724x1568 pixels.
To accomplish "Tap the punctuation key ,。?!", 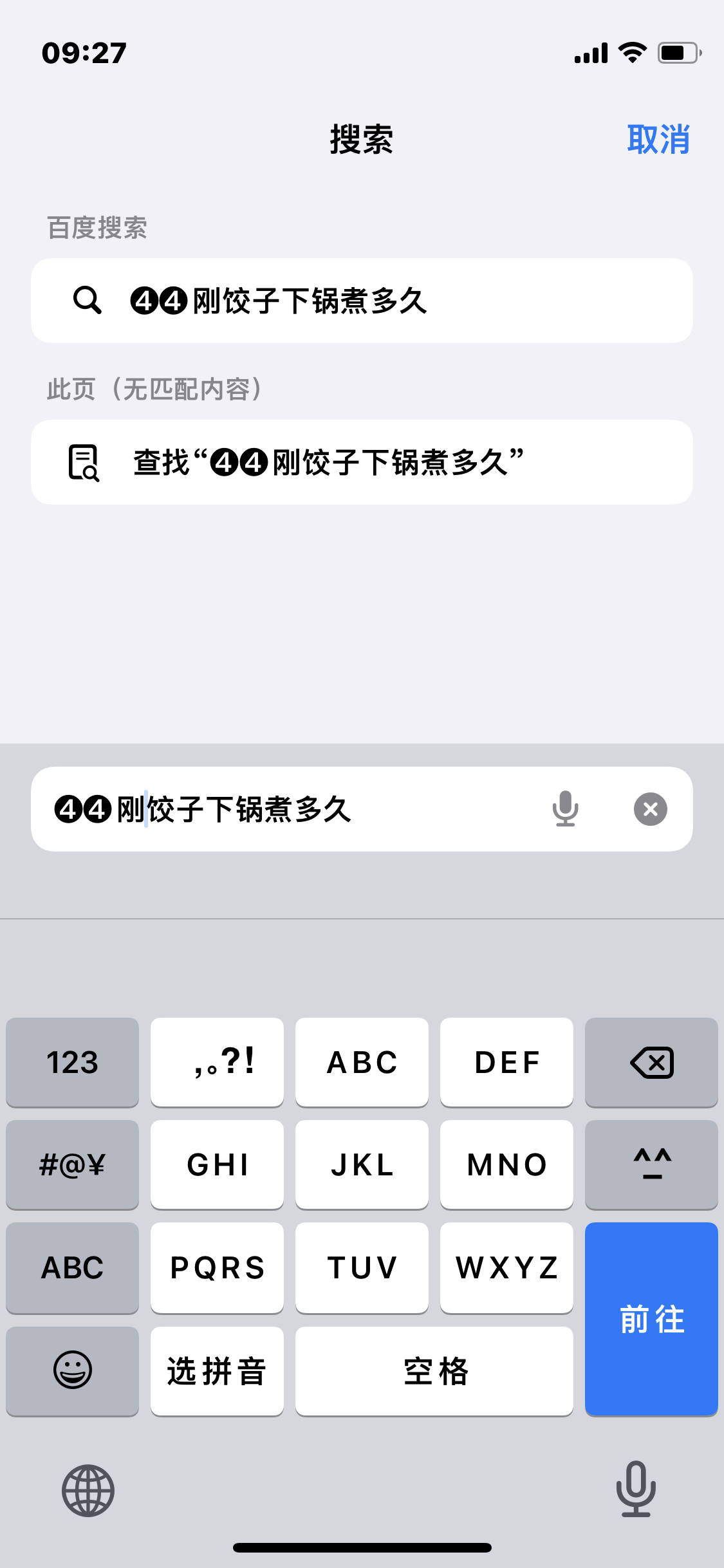I will tap(217, 1062).
